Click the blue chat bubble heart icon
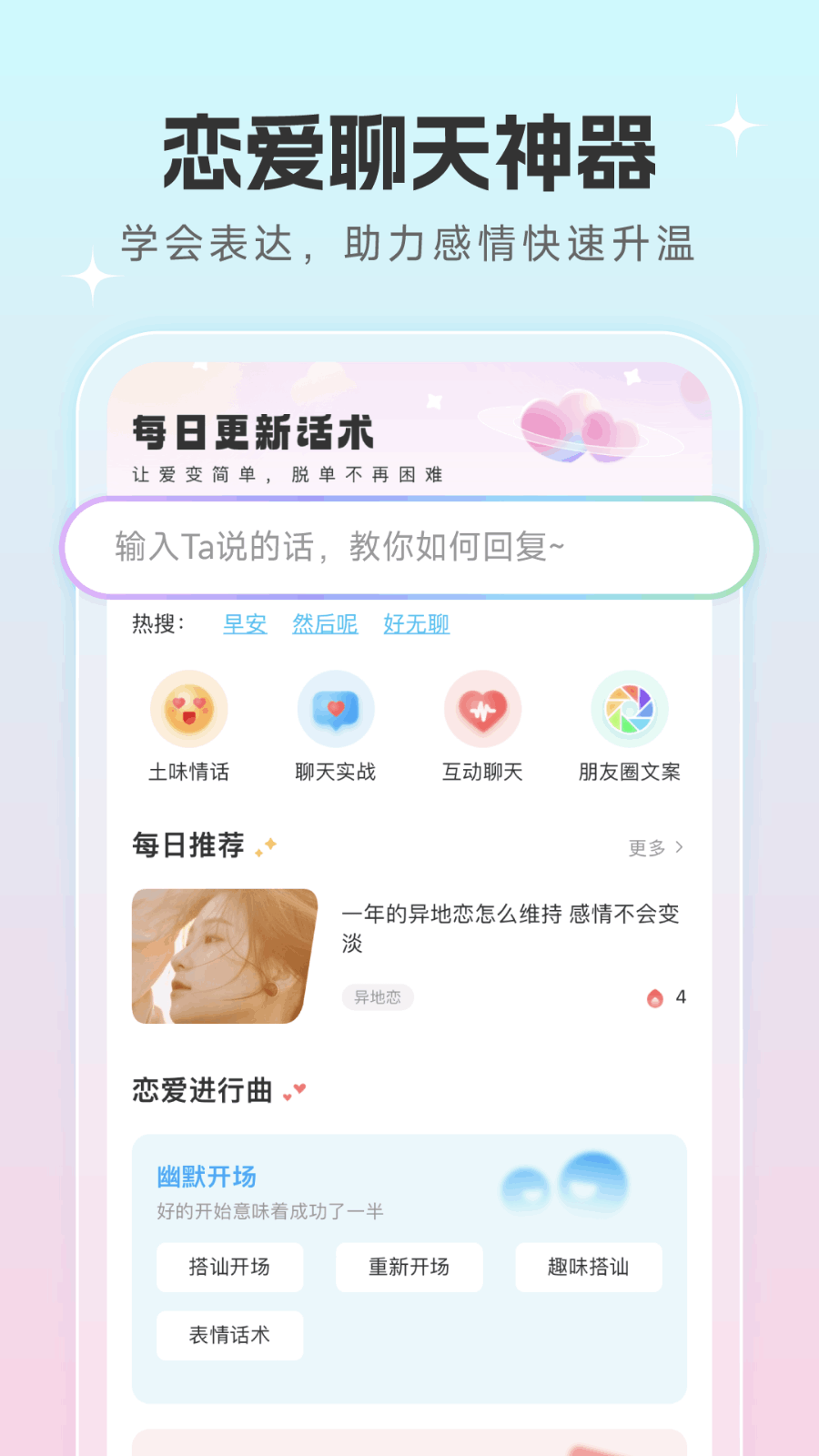This screenshot has height=1456, width=819. tap(336, 711)
